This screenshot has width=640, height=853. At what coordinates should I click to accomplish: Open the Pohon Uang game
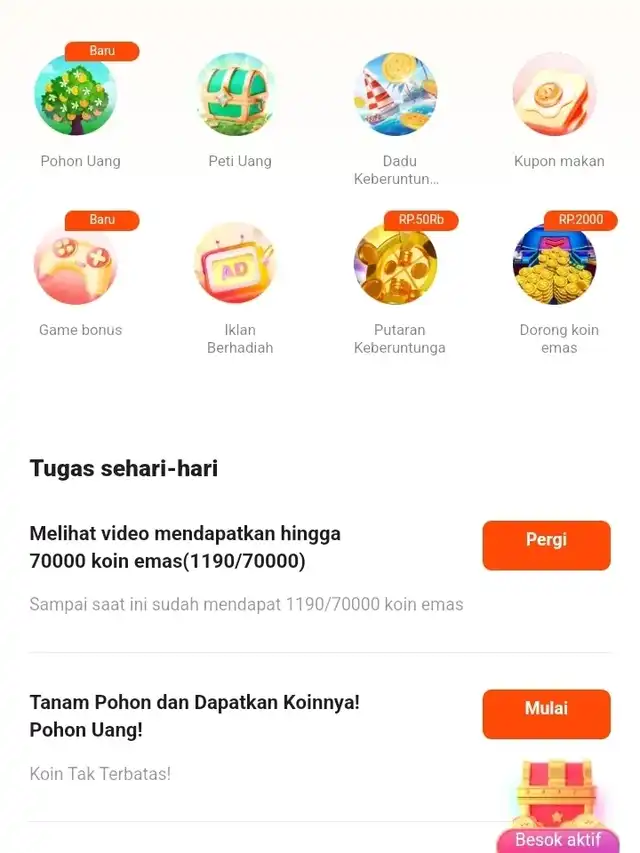pyautogui.click(x=76, y=96)
